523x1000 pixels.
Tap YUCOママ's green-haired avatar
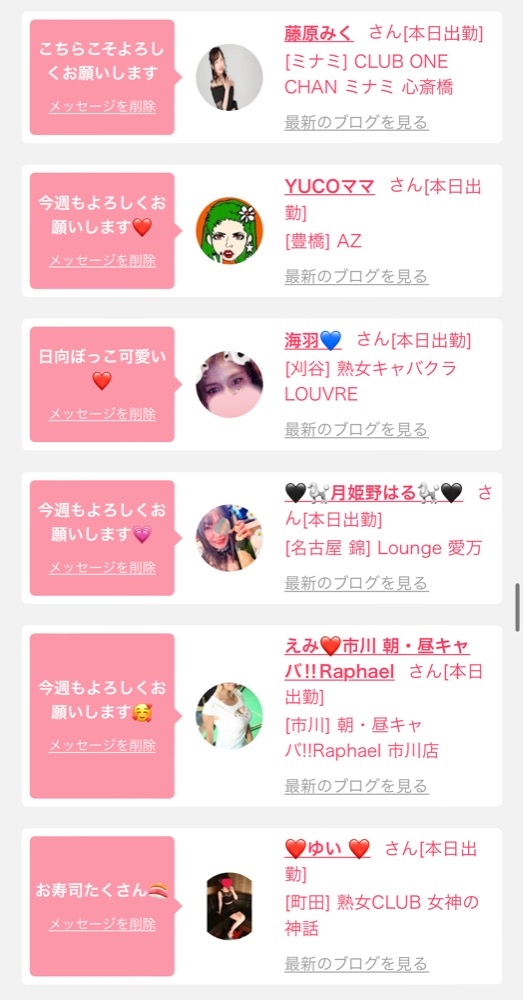coord(230,231)
